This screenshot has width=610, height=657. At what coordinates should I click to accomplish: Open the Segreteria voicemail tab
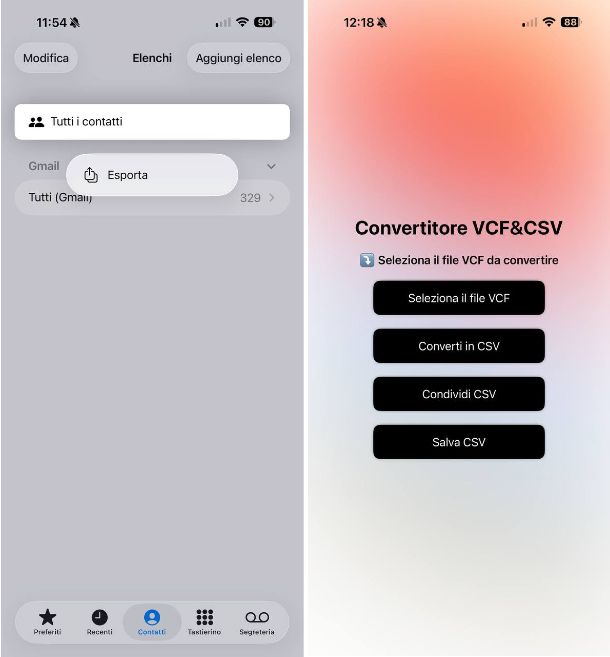257,622
